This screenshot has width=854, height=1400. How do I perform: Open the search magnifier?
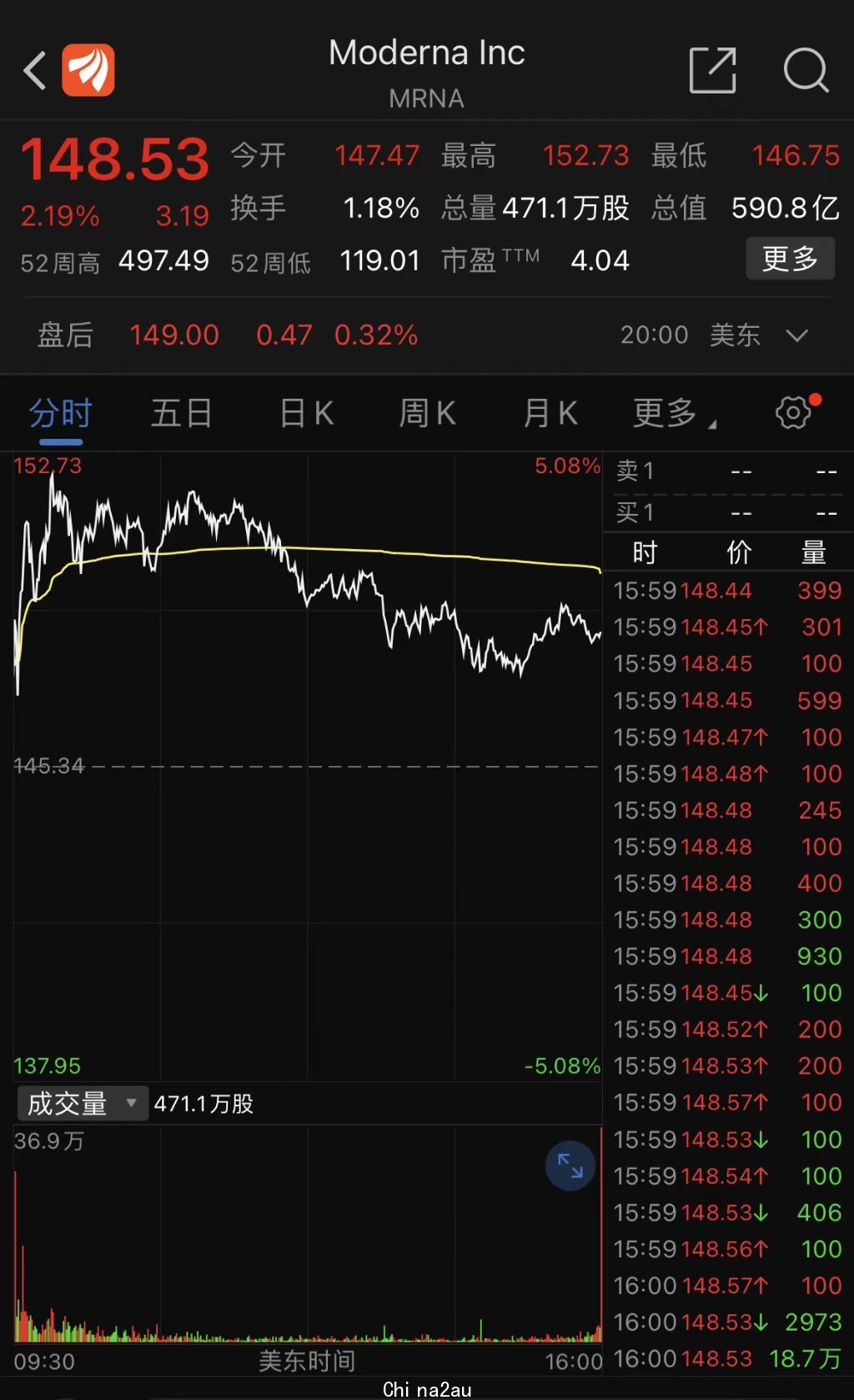click(806, 70)
